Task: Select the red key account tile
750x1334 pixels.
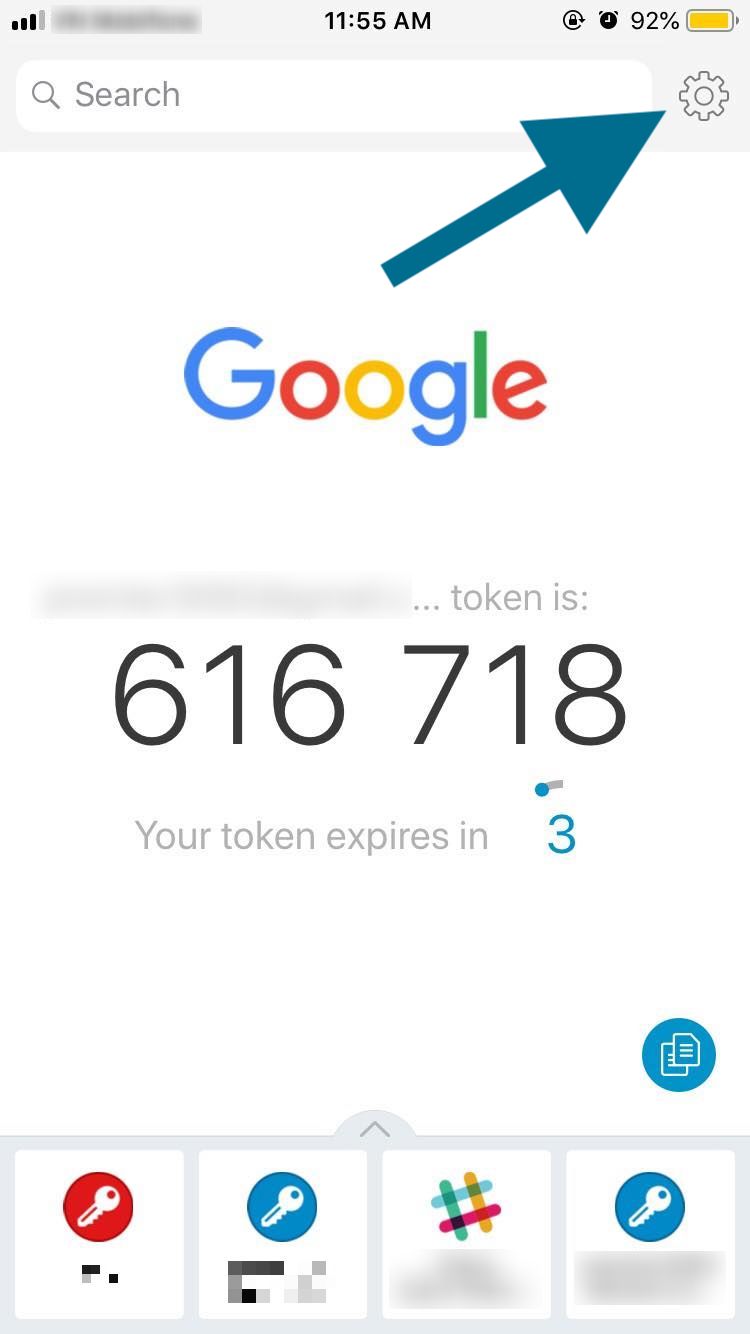Action: click(x=100, y=1232)
